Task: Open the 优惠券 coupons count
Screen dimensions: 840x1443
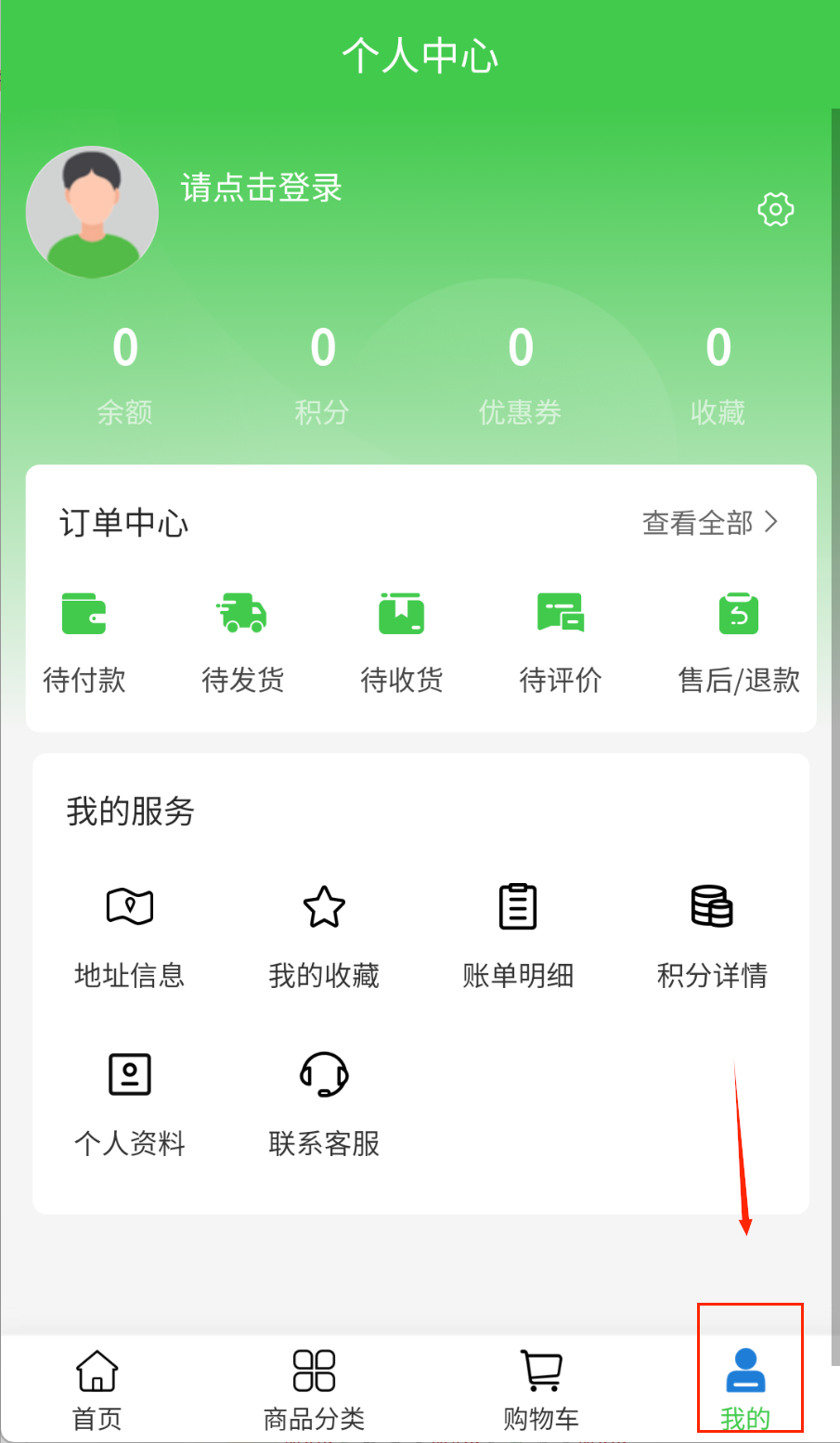Action: click(x=521, y=371)
